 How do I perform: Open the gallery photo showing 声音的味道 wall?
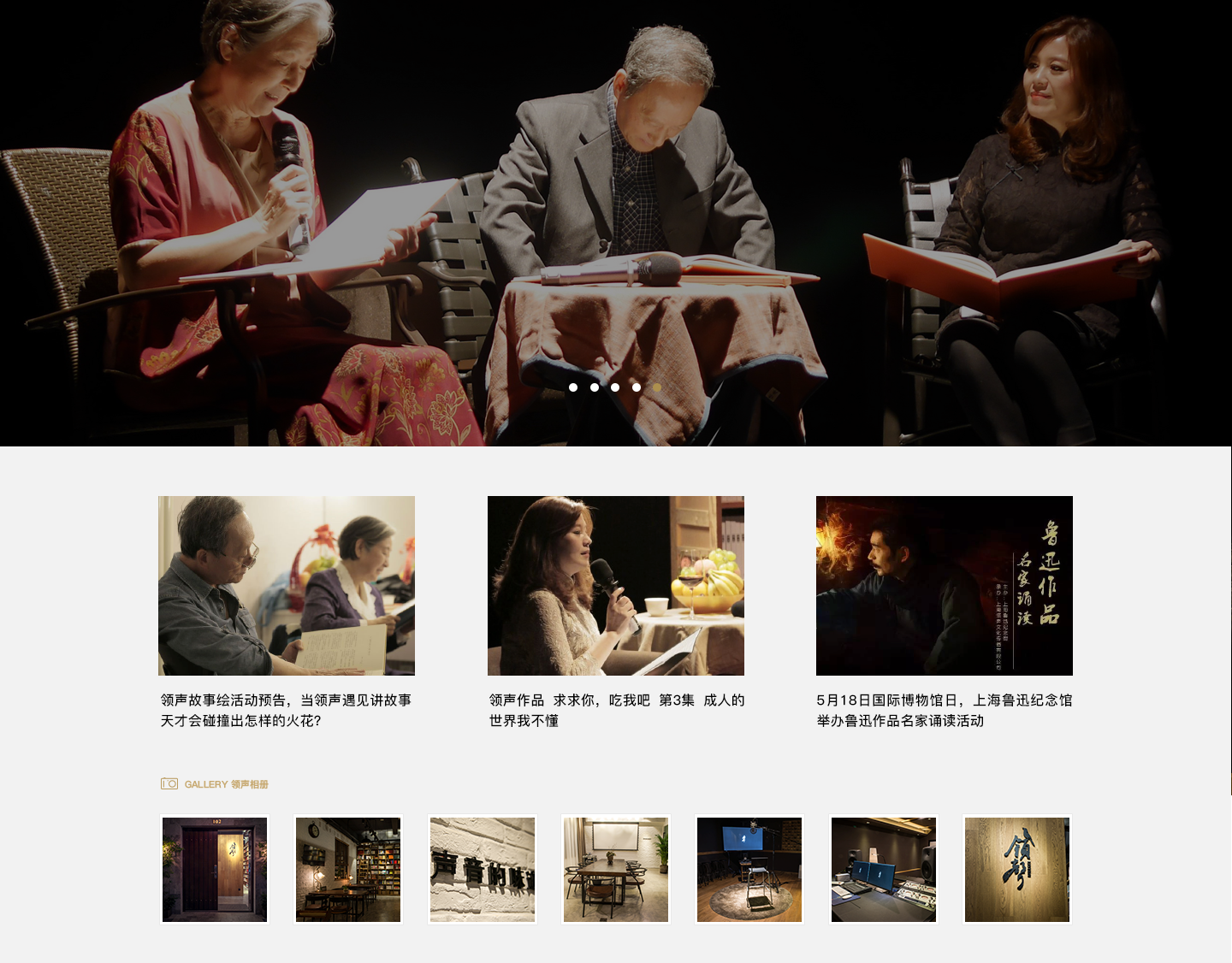coord(483,870)
